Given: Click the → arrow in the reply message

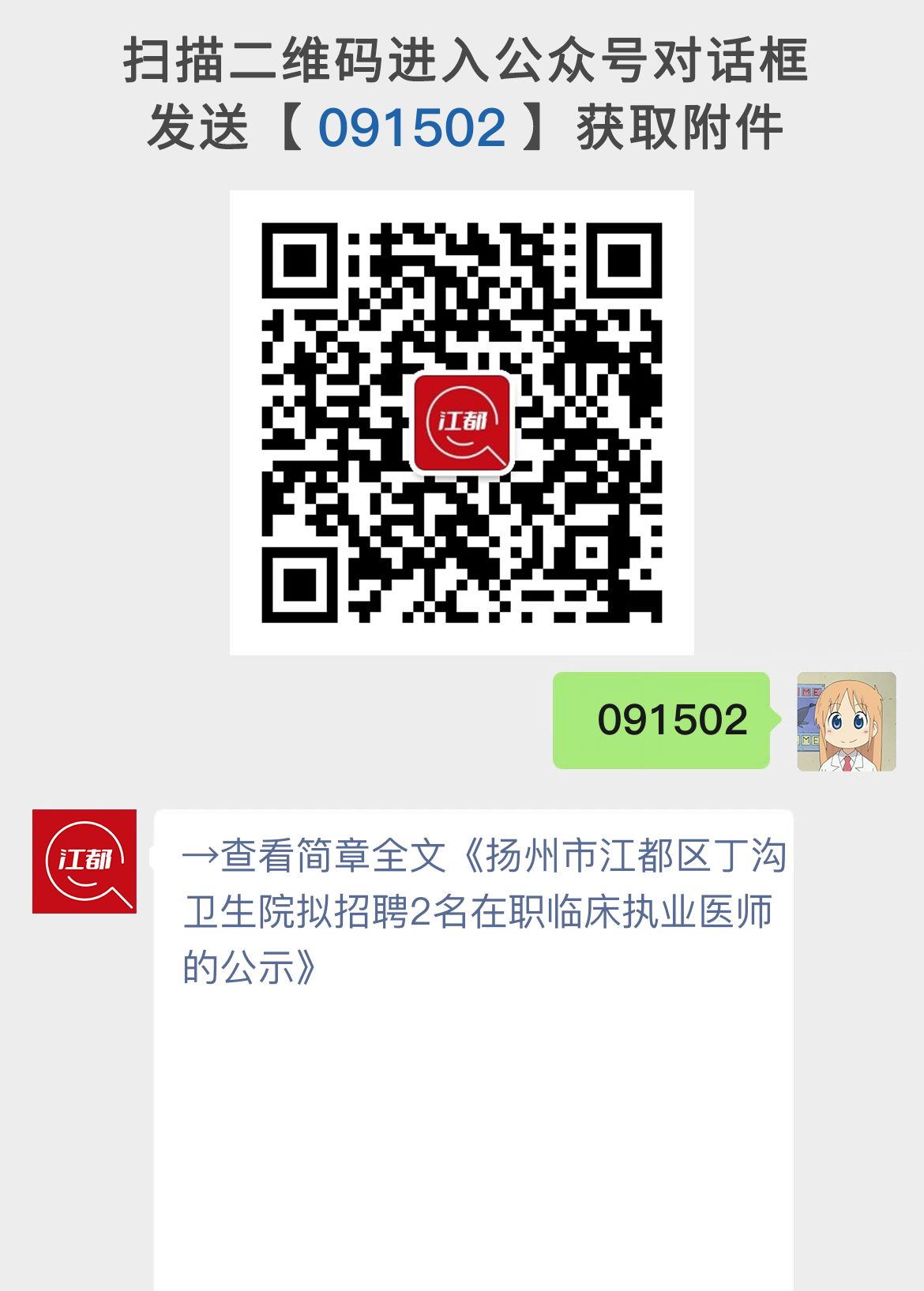Looking at the screenshot, I should (200, 859).
